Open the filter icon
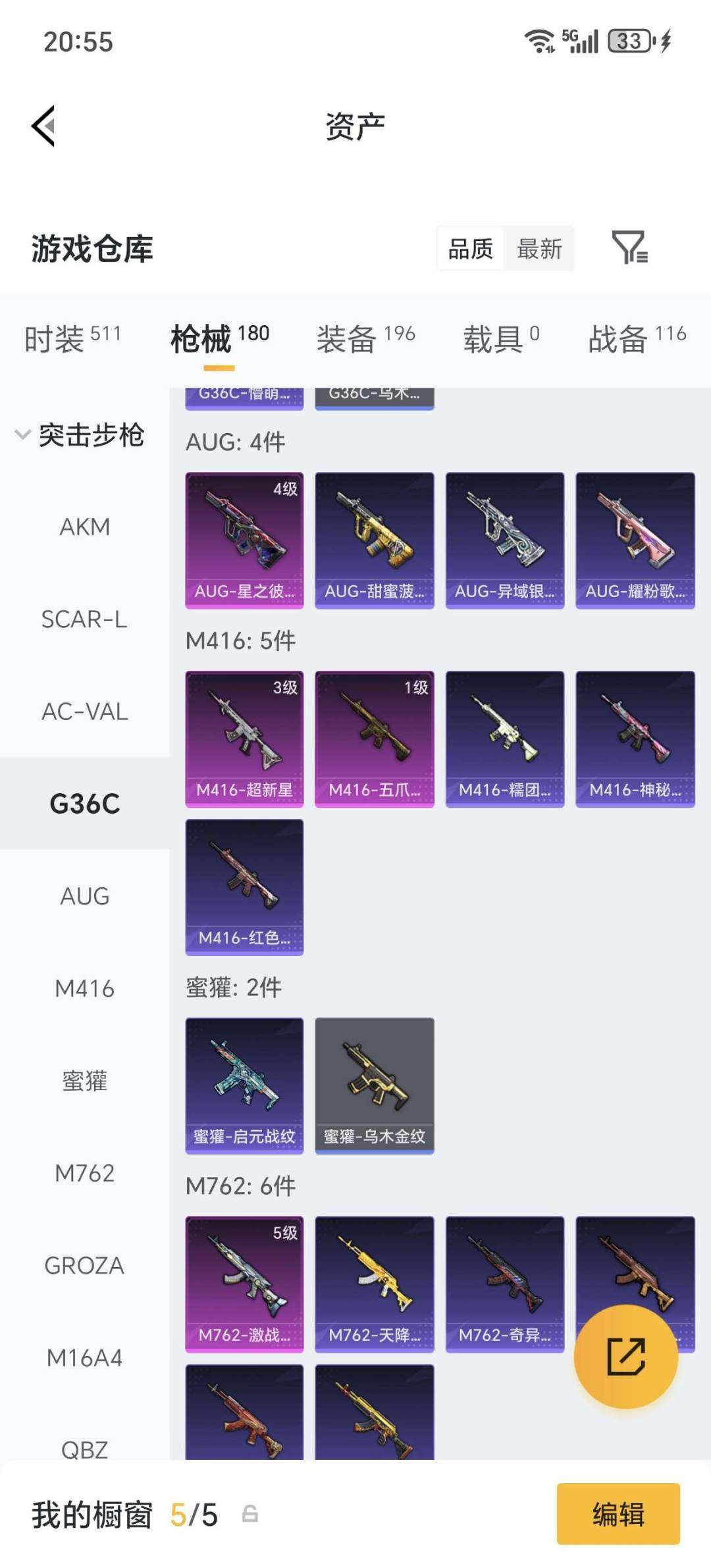The image size is (711, 1568). pyautogui.click(x=629, y=248)
